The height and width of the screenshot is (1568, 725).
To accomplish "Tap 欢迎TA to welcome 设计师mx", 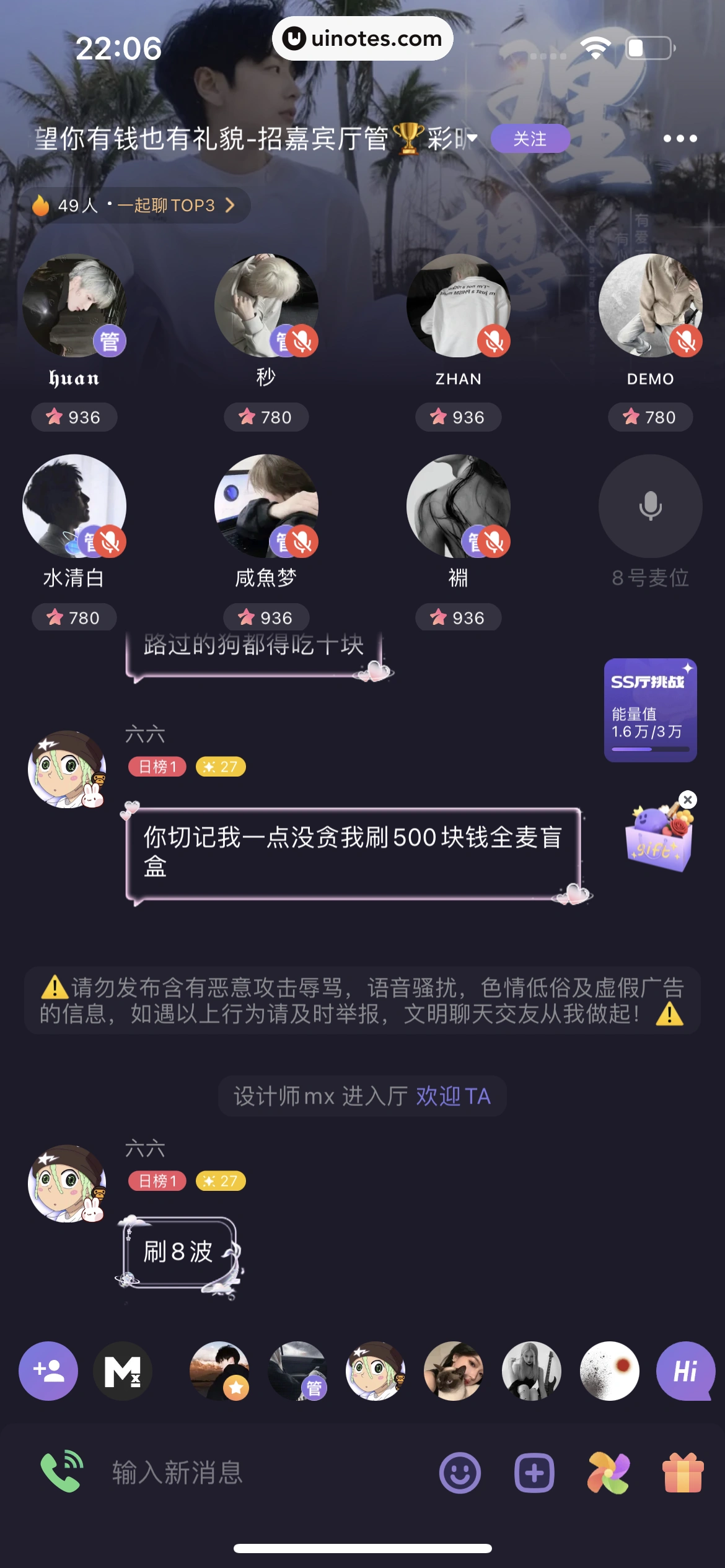I will pyautogui.click(x=453, y=1096).
